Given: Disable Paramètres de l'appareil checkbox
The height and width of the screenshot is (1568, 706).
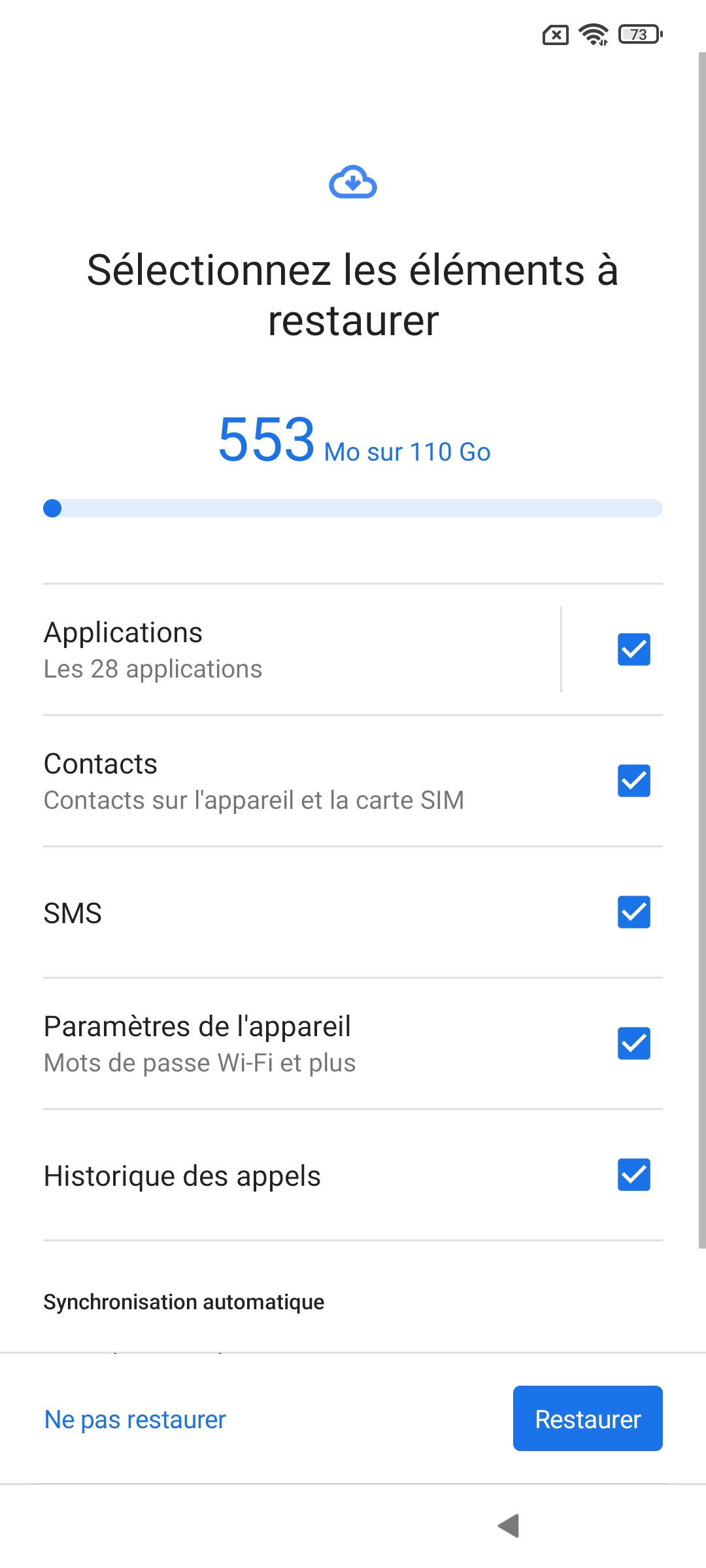Looking at the screenshot, I should [633, 1043].
